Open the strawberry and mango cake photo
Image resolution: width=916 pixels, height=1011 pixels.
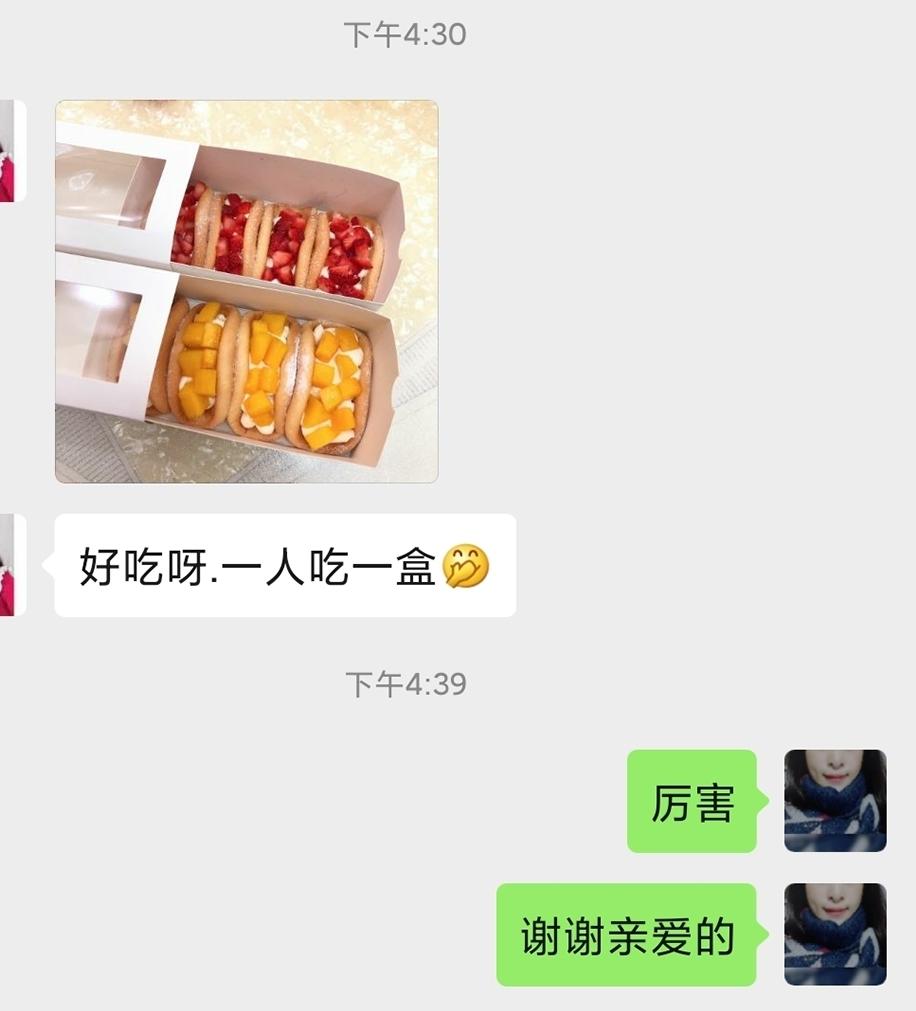pyautogui.click(x=245, y=290)
